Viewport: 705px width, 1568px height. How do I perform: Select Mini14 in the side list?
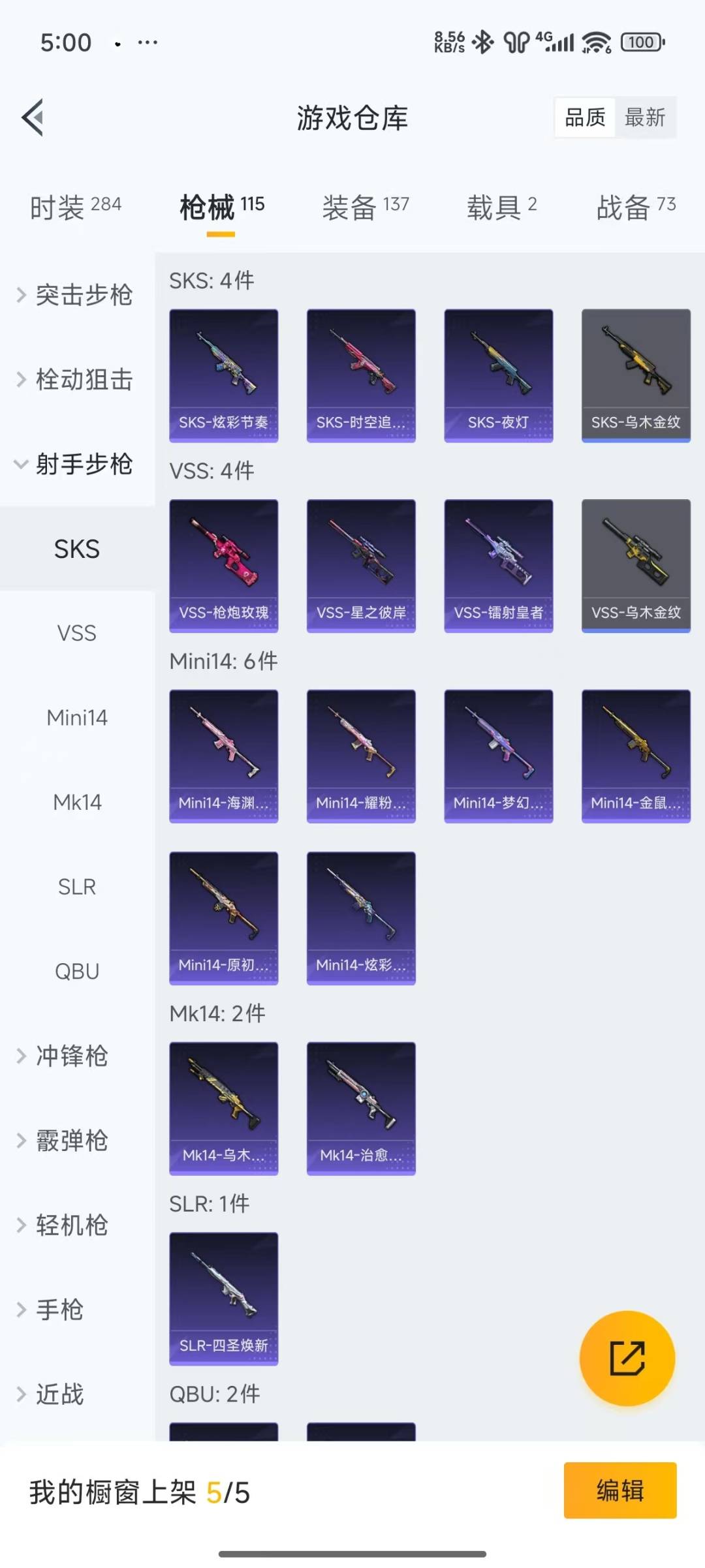click(x=77, y=718)
